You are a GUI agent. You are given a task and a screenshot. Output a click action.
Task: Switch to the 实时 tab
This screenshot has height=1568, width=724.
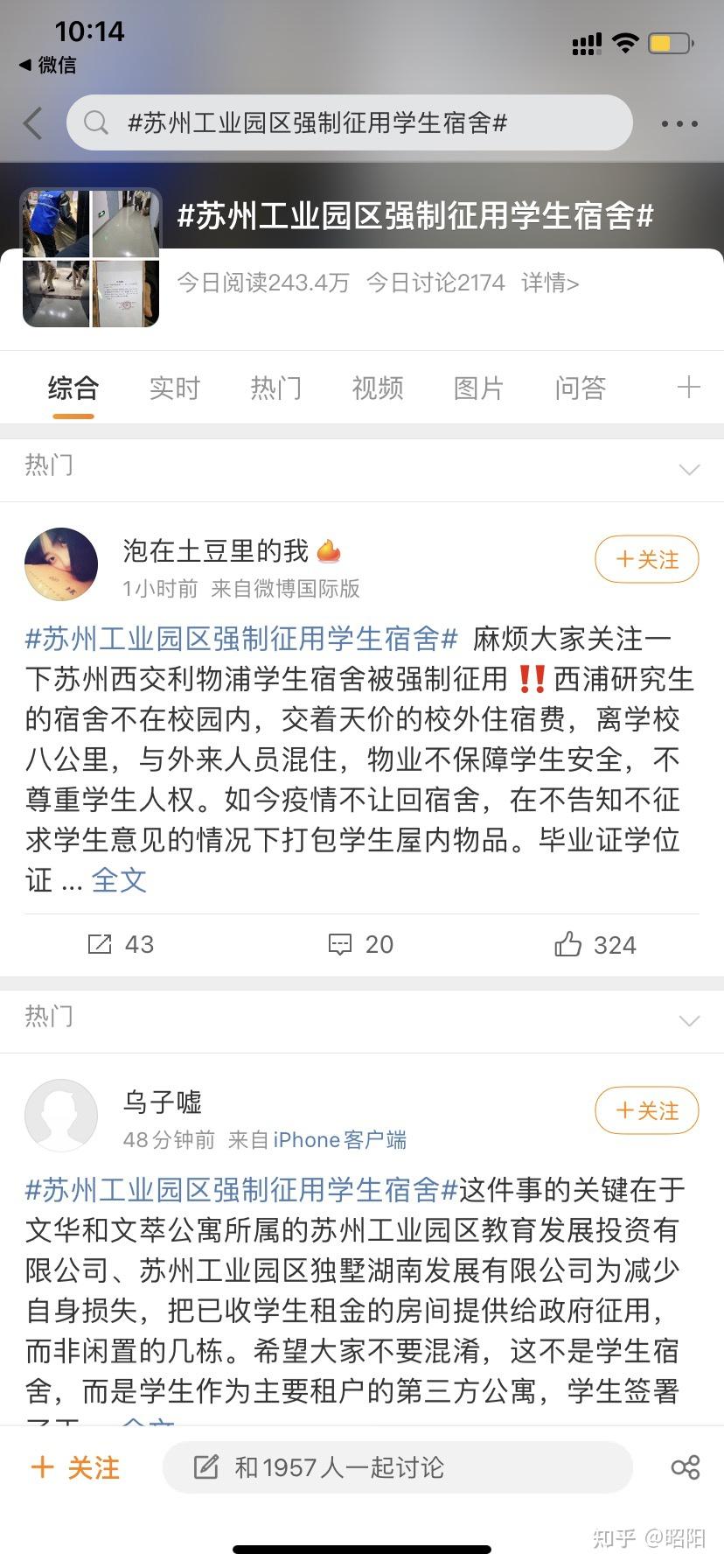point(175,388)
